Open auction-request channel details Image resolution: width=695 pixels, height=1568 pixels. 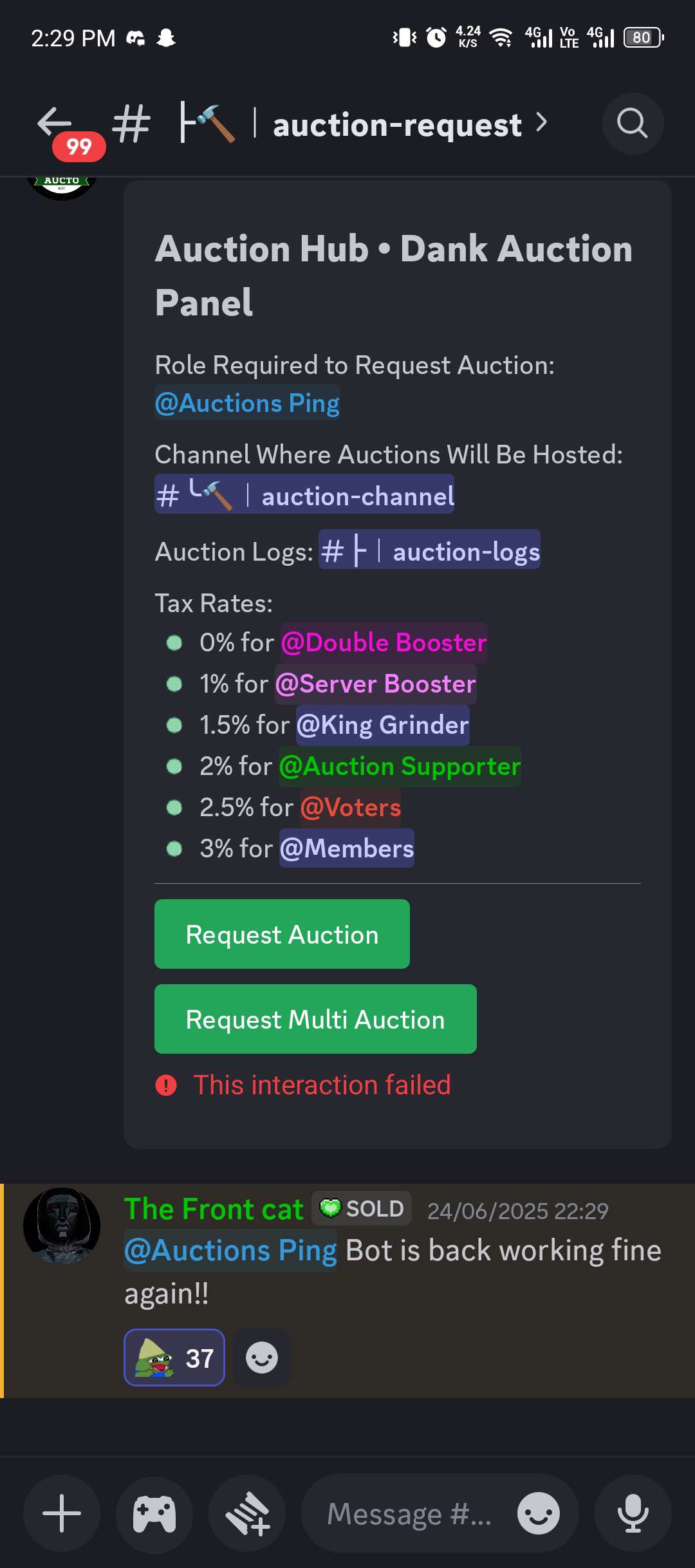pyautogui.click(x=398, y=124)
